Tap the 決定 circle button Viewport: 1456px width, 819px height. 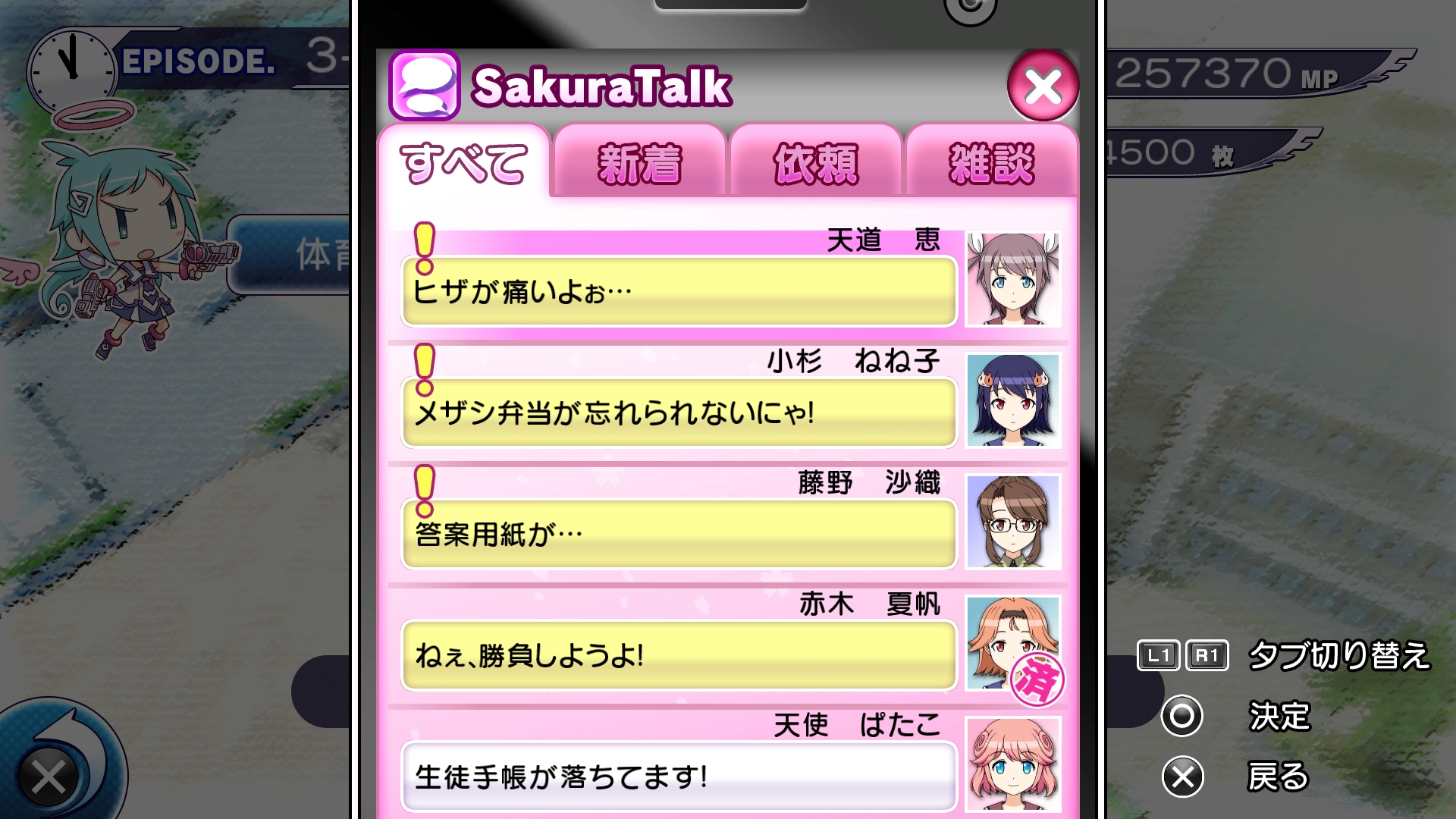click(1182, 716)
